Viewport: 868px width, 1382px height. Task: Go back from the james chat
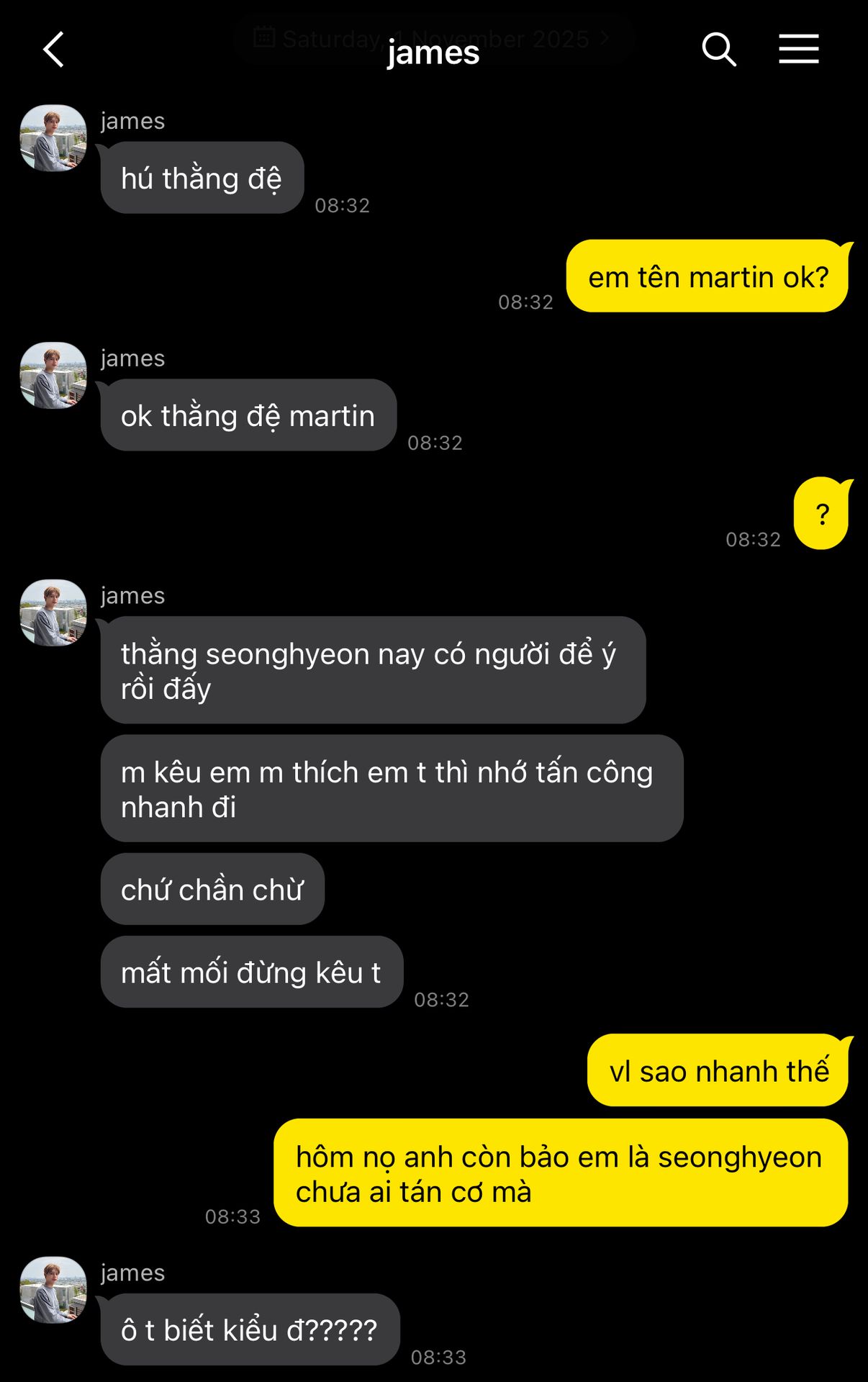[53, 50]
